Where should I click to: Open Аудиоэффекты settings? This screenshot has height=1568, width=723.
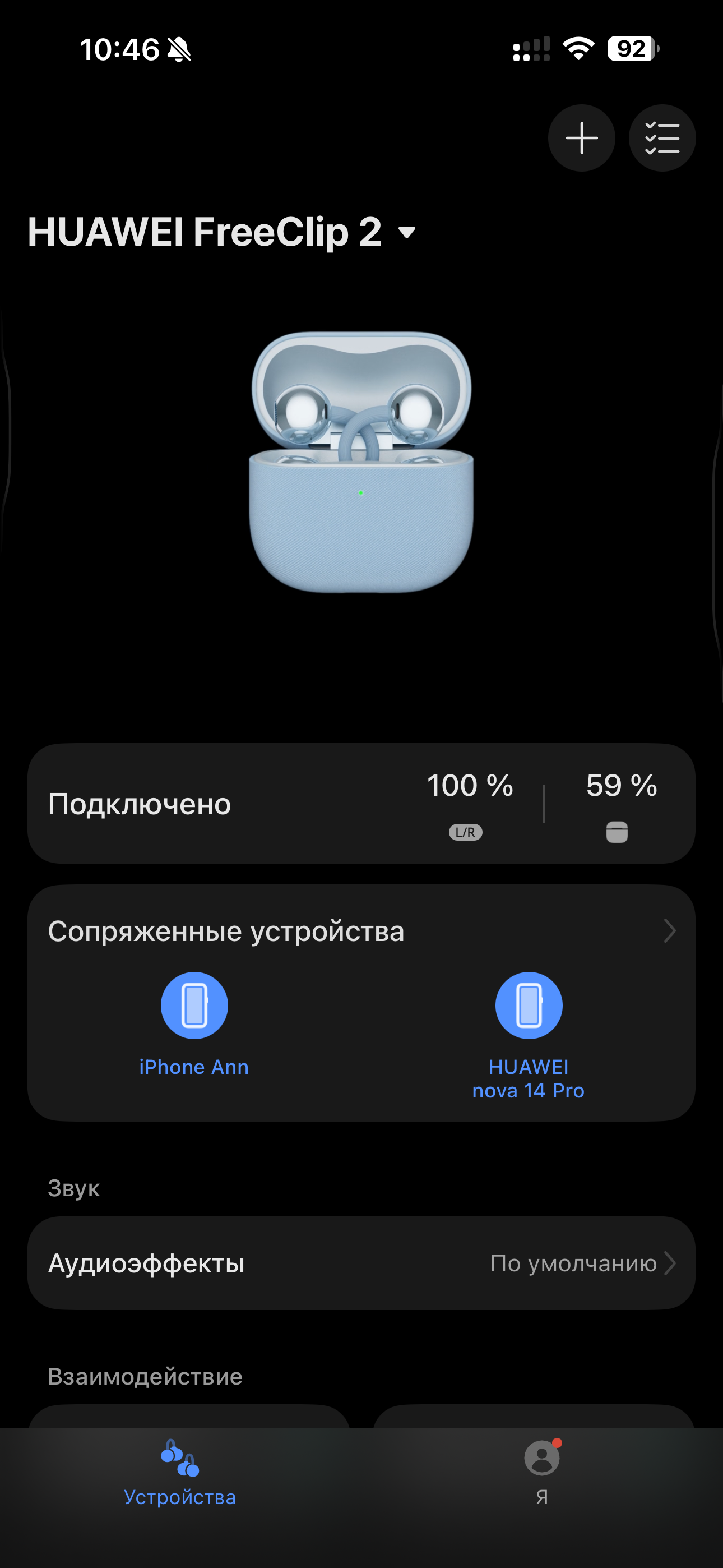click(x=361, y=1263)
